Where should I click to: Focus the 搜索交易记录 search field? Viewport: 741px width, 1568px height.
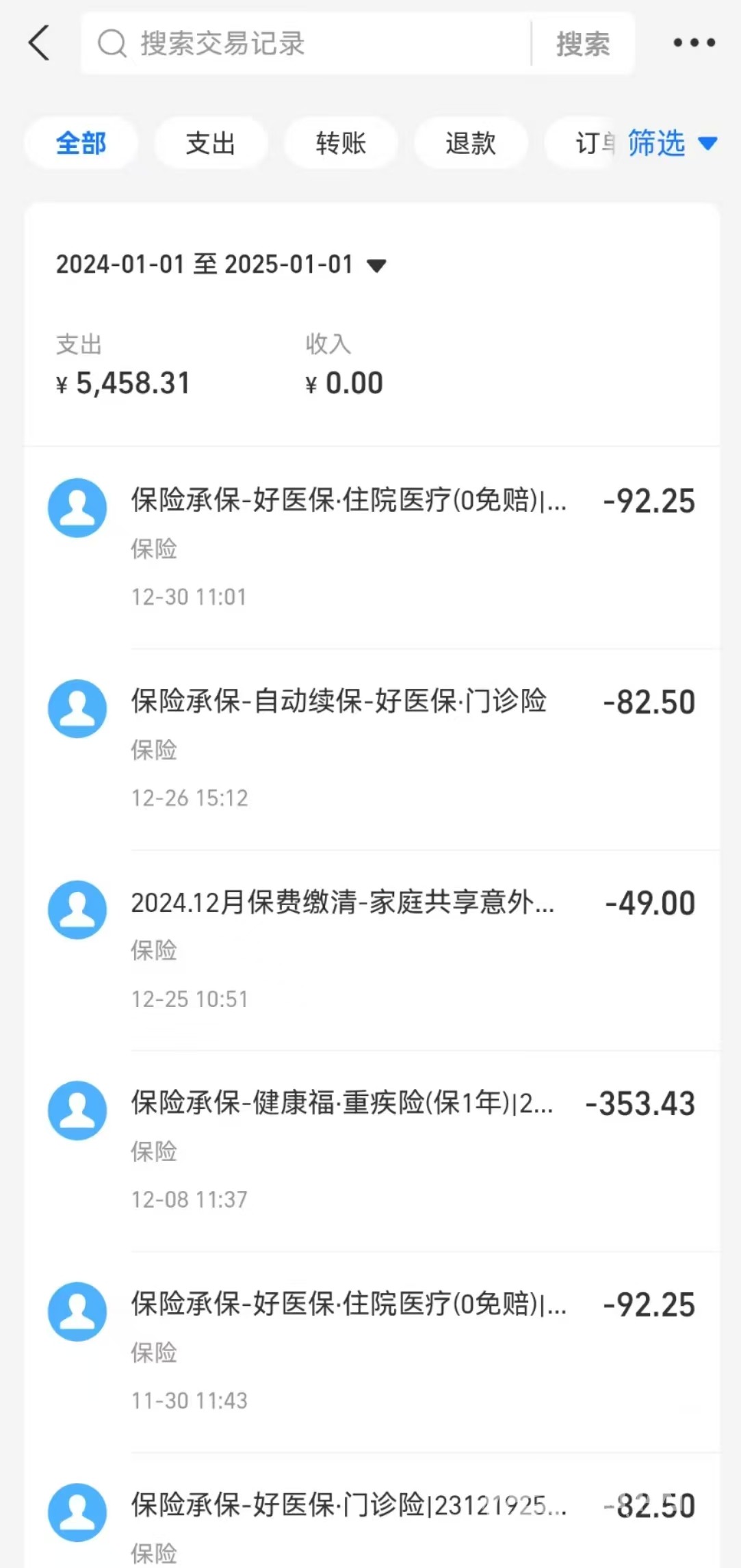click(308, 44)
